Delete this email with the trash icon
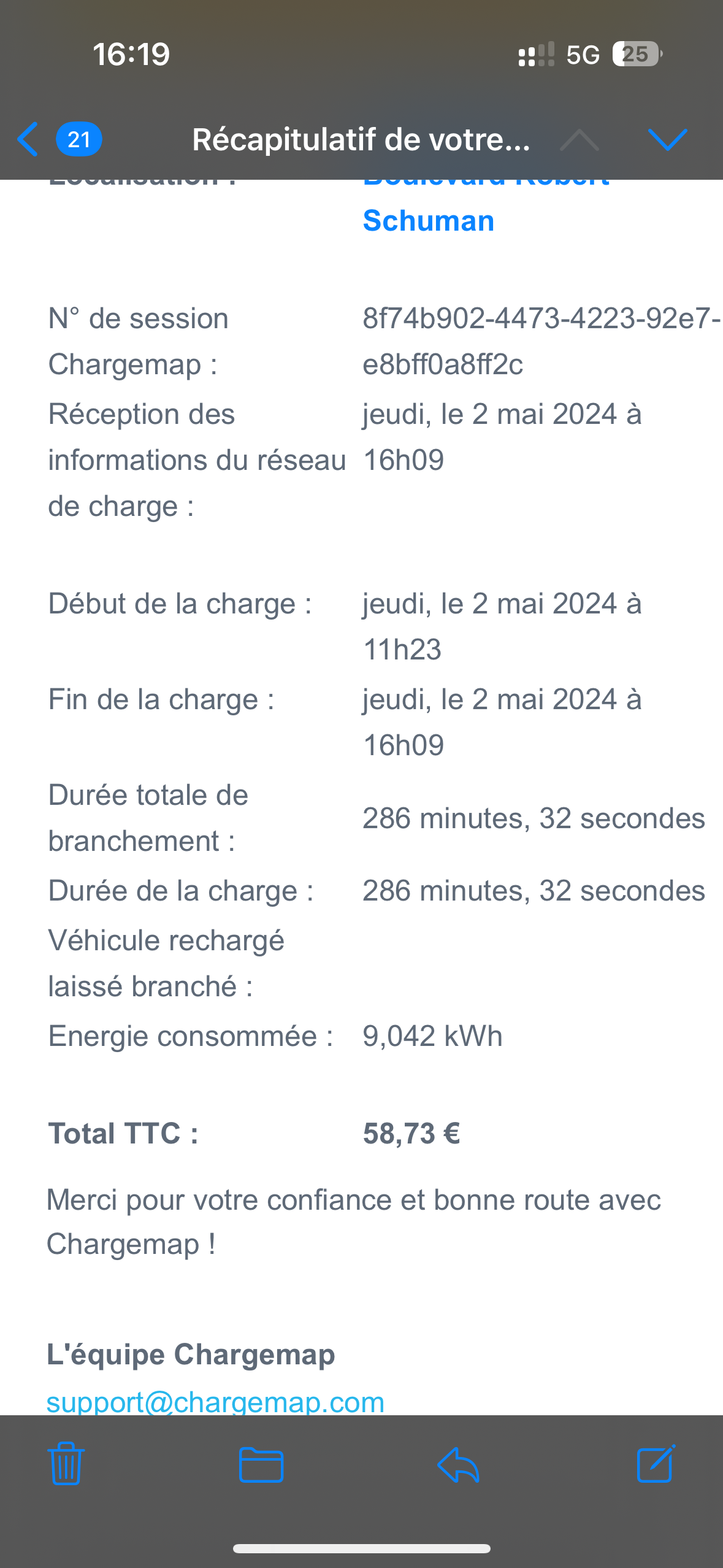This screenshot has height=1568, width=723. pos(66,1464)
